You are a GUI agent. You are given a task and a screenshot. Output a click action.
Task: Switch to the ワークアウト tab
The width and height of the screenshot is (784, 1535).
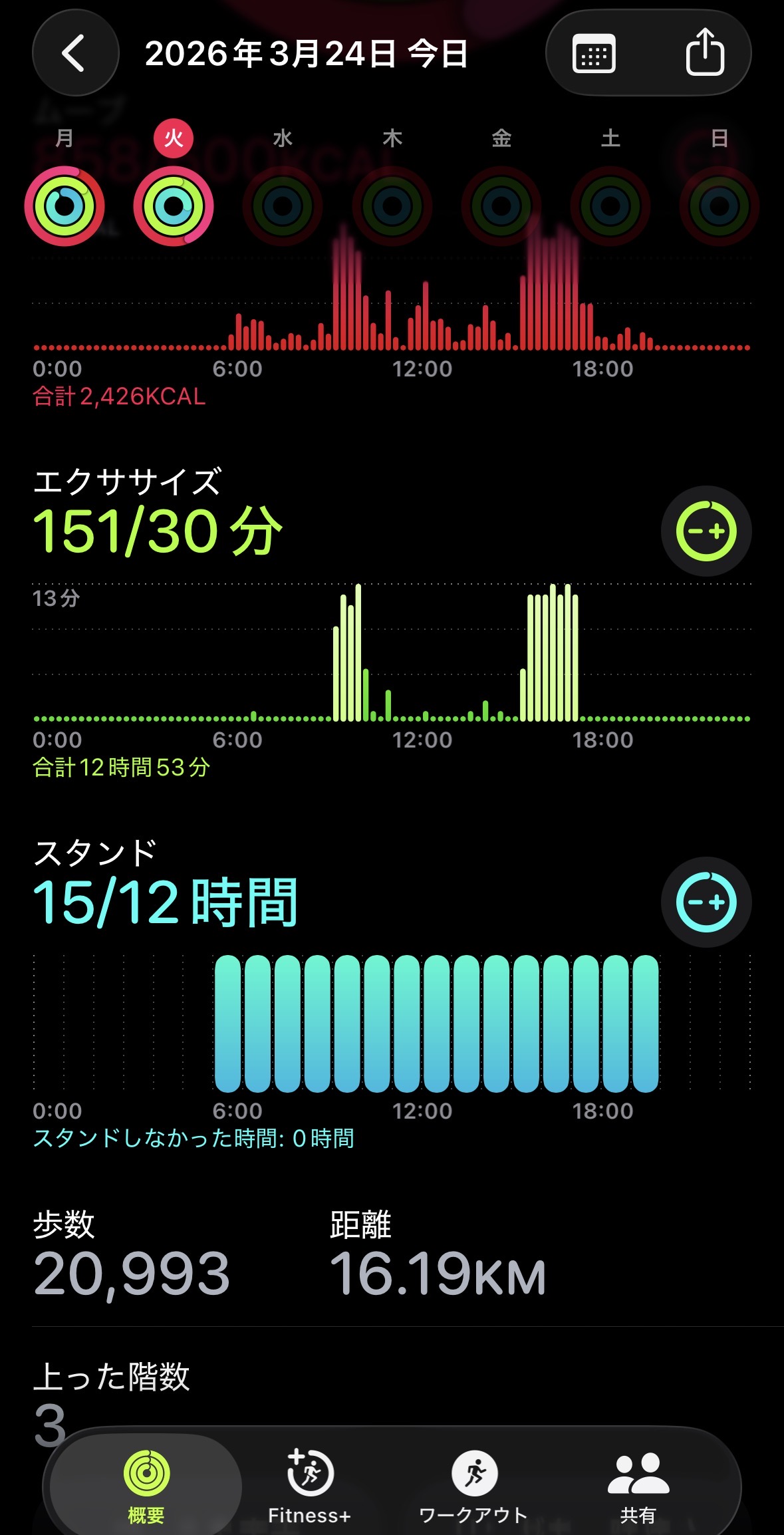[x=473, y=1484]
